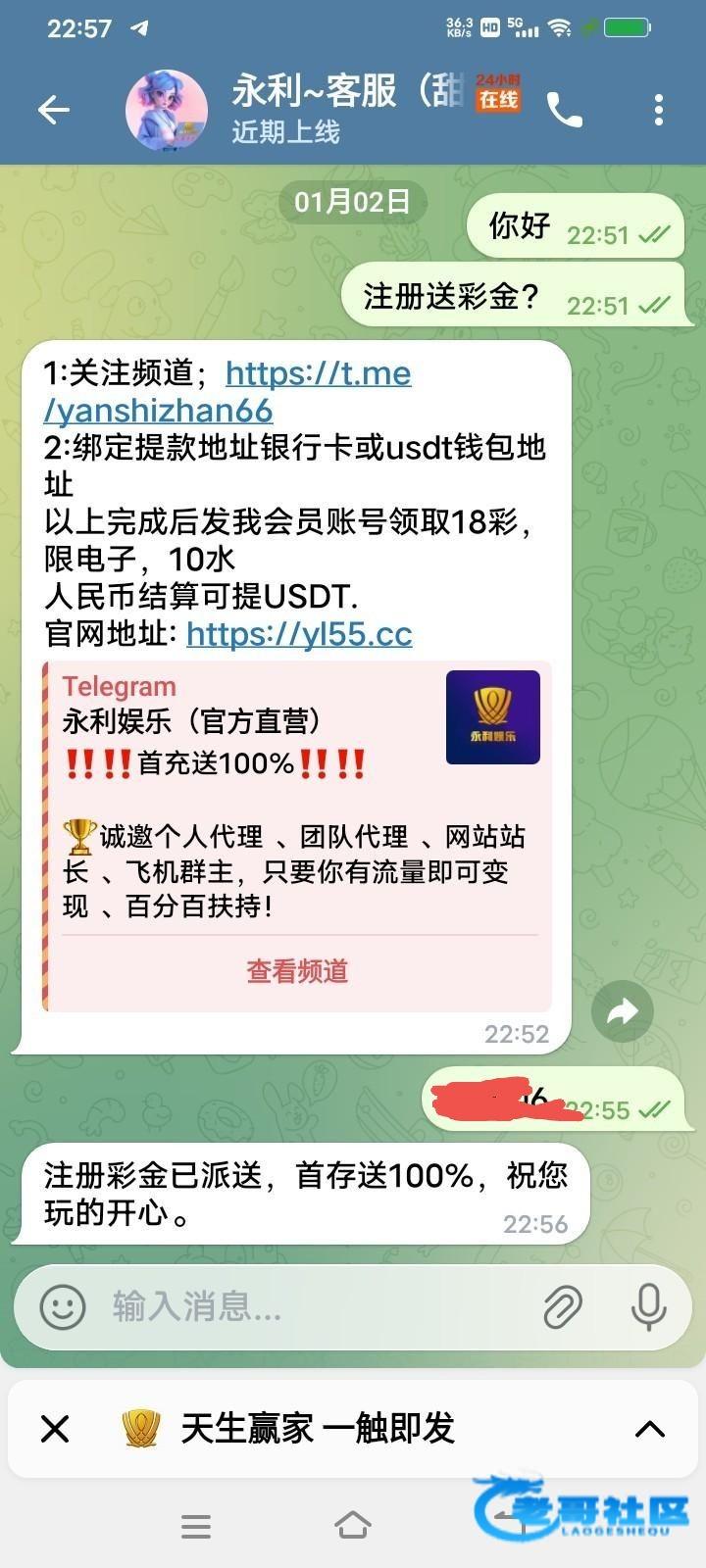Attach a file with the paperclip
This screenshot has width=706, height=1568.
[563, 1306]
